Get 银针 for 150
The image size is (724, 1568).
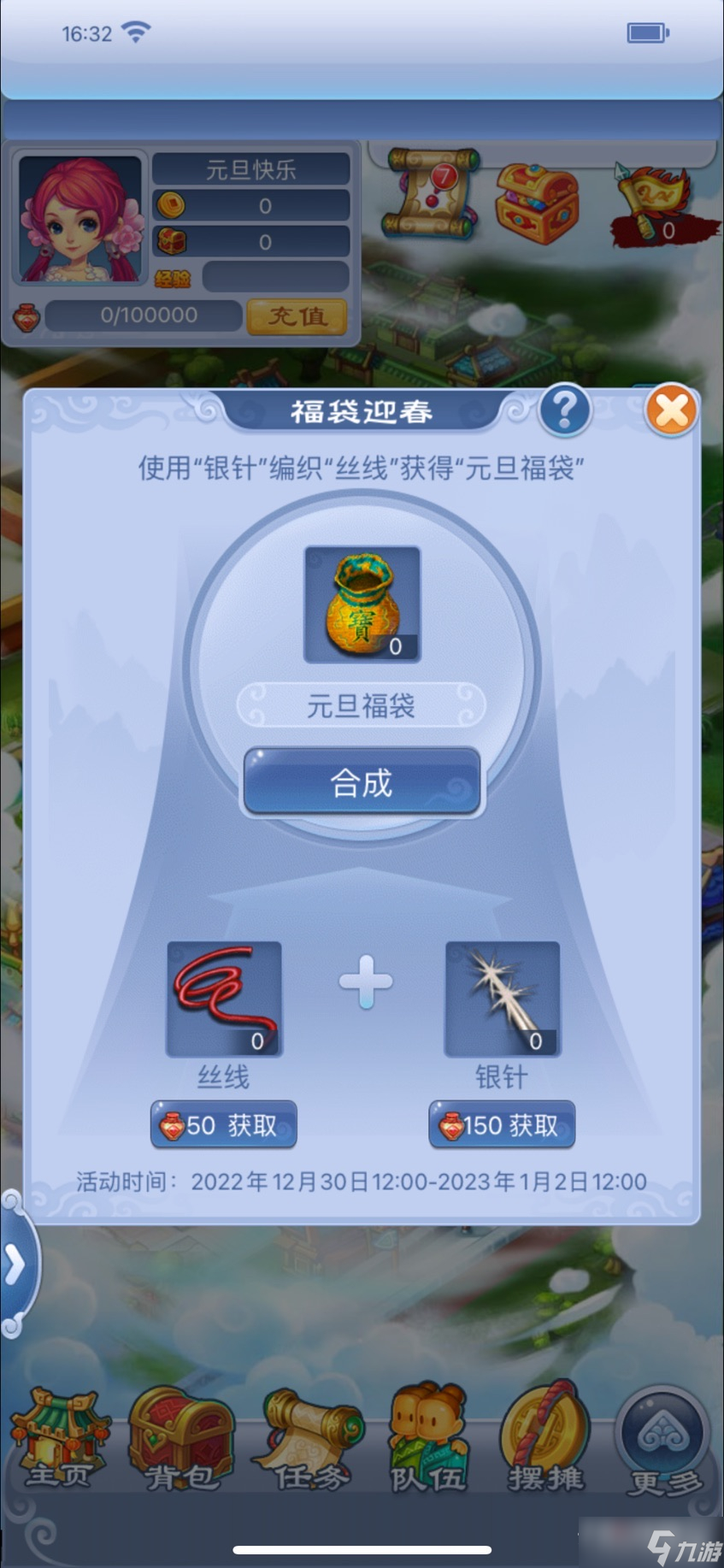(502, 1124)
